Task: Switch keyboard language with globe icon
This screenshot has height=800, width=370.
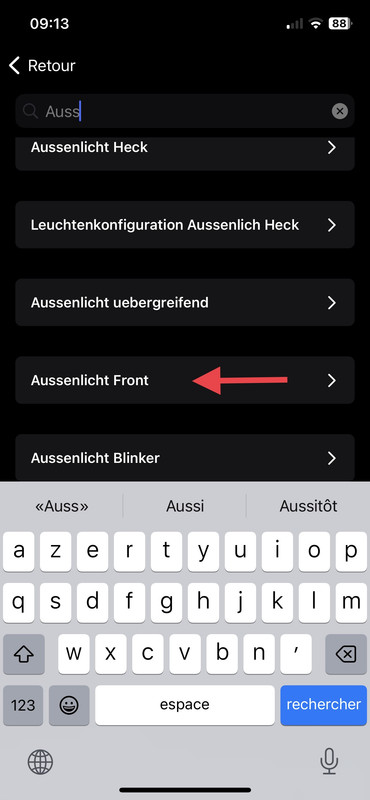Action: click(x=40, y=762)
